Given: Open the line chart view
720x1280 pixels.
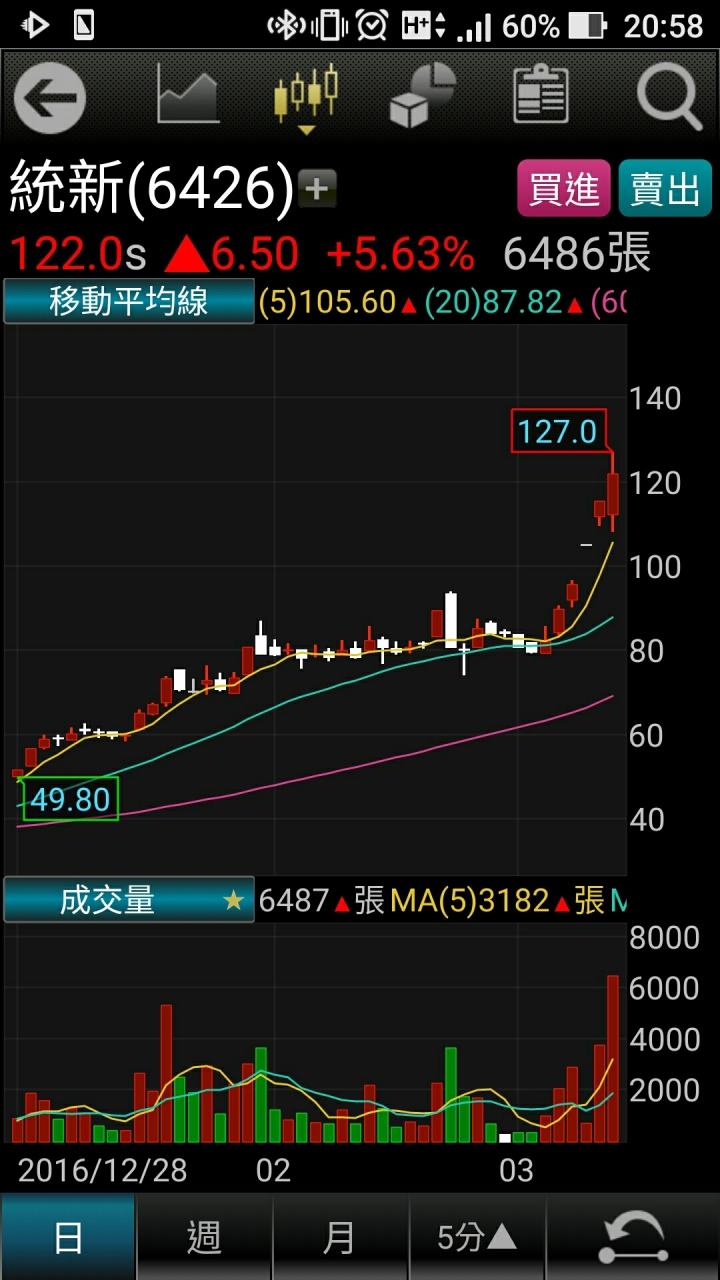Looking at the screenshot, I should click(x=187, y=97).
